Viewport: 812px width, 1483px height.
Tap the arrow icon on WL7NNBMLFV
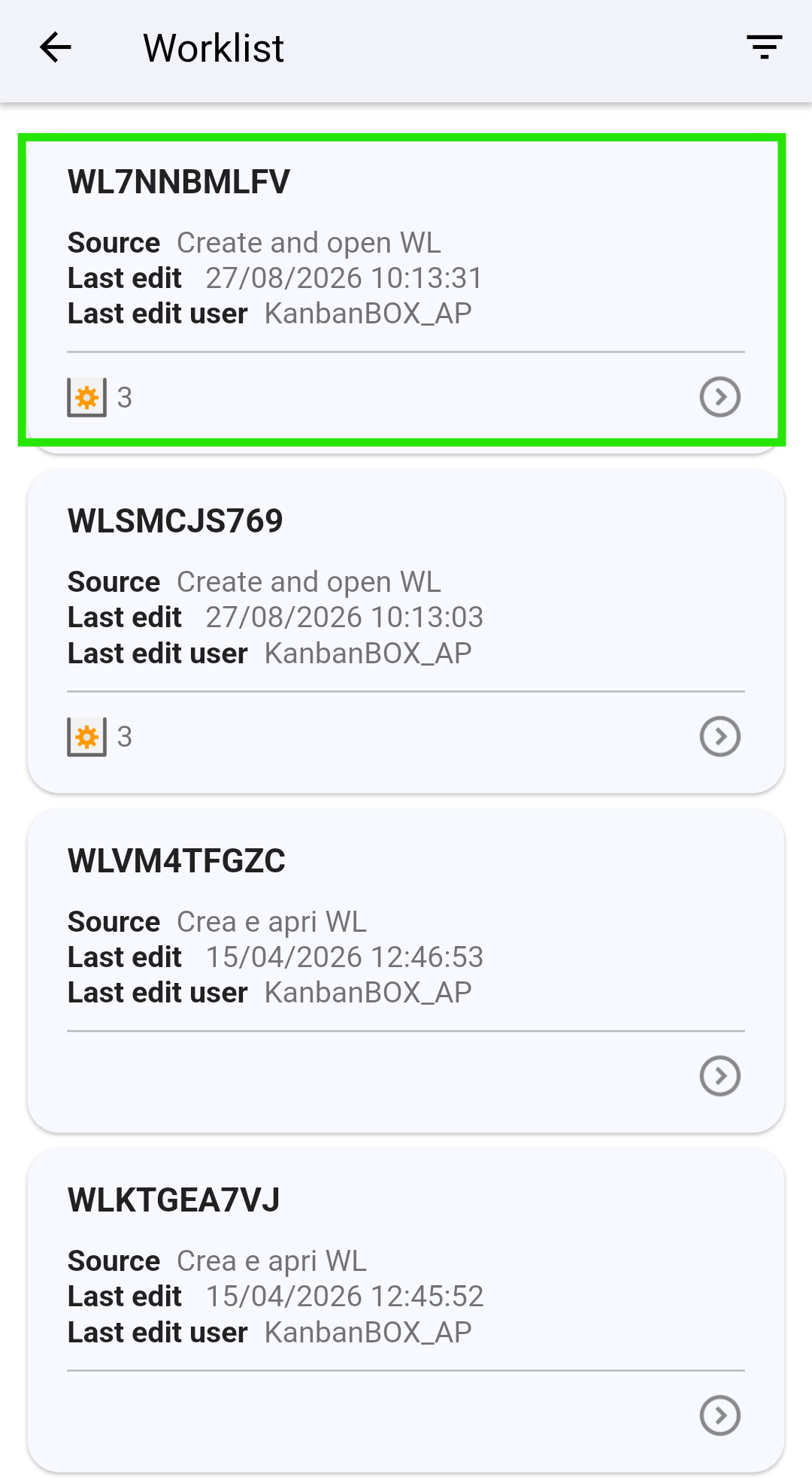click(x=720, y=397)
